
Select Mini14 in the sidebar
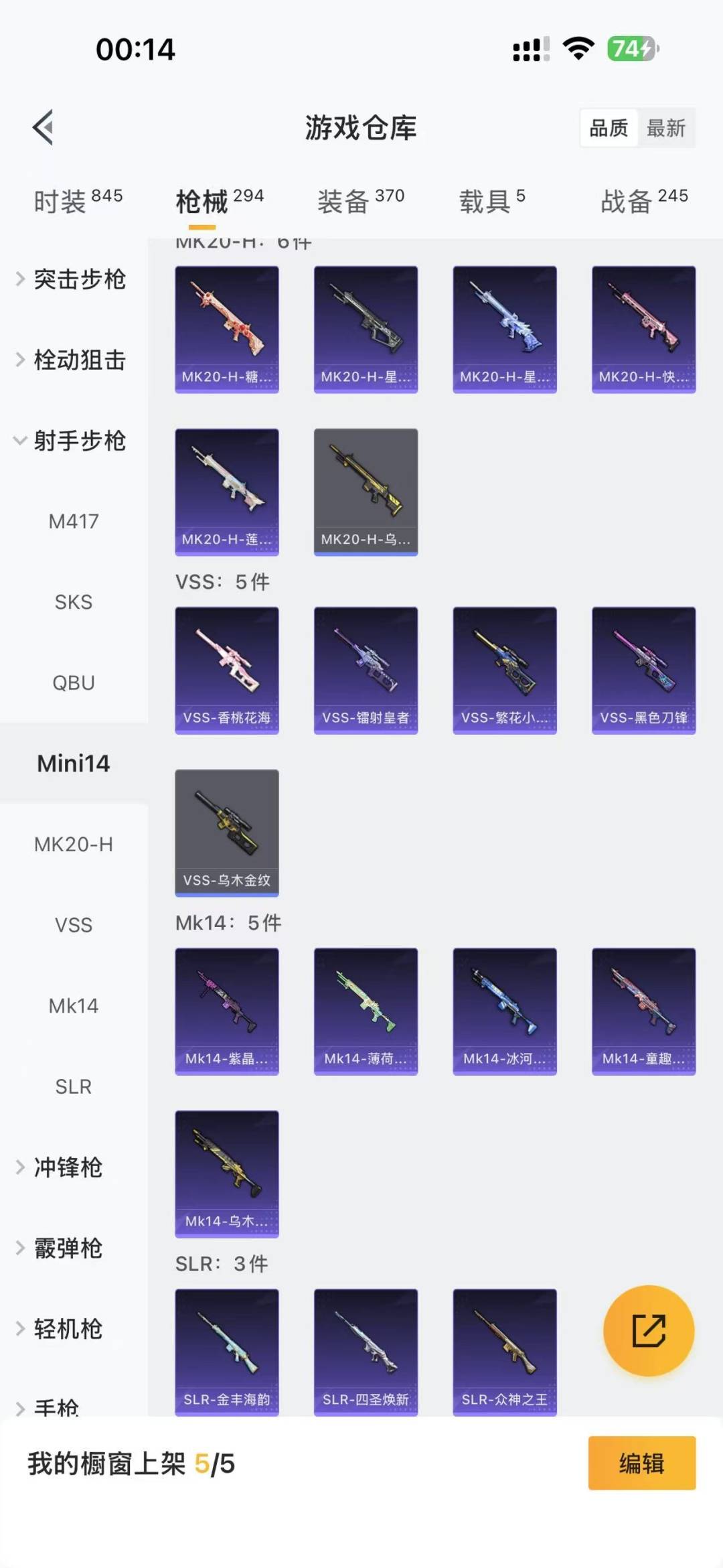[74, 763]
